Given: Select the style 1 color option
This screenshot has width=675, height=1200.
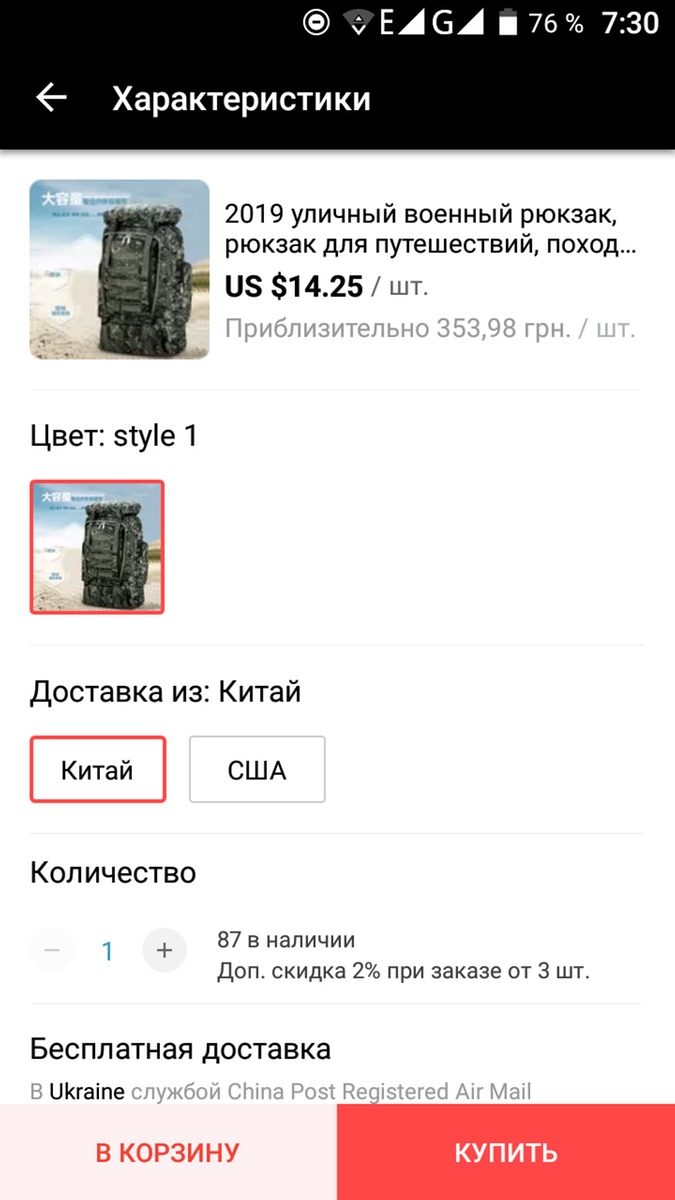Looking at the screenshot, I should 97,546.
